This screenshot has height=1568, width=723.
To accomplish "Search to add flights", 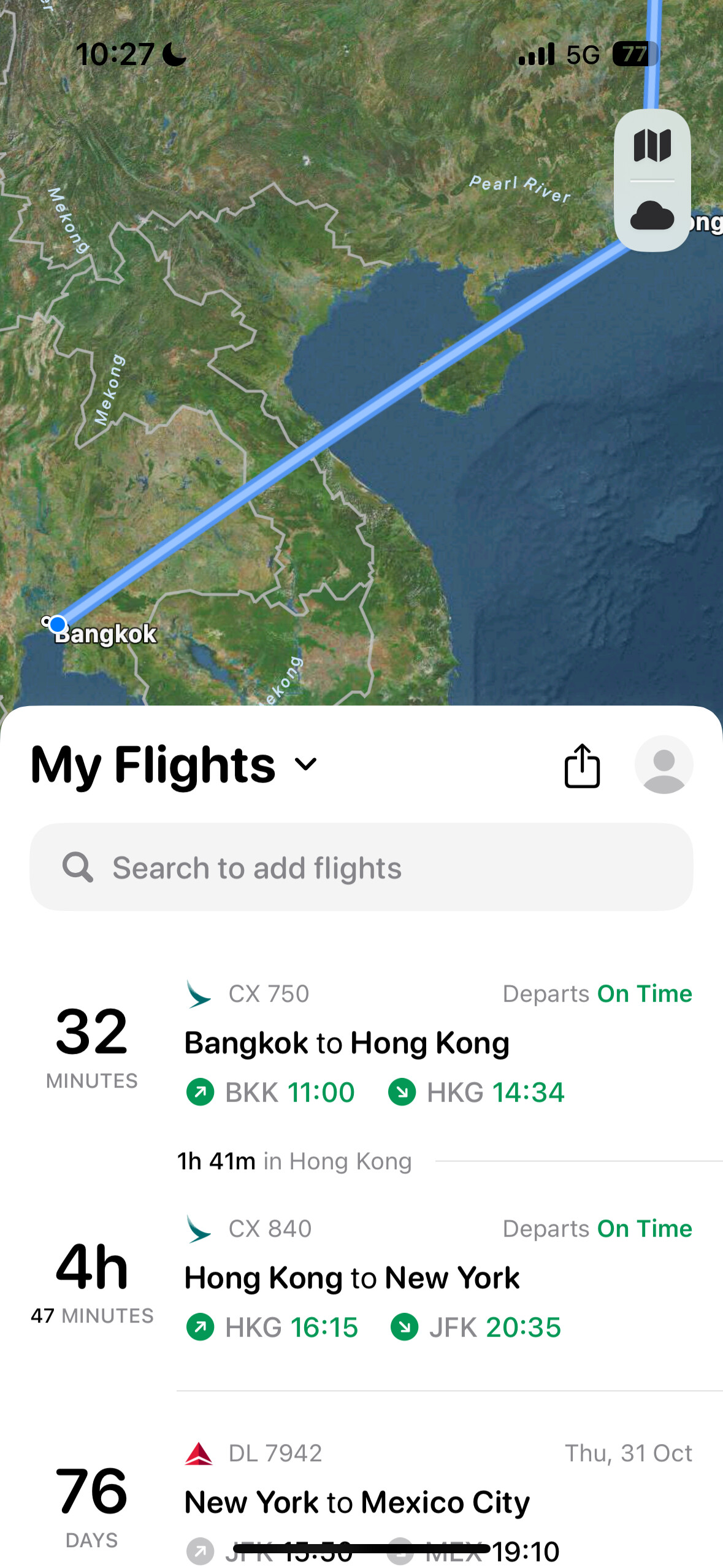I will click(x=361, y=867).
